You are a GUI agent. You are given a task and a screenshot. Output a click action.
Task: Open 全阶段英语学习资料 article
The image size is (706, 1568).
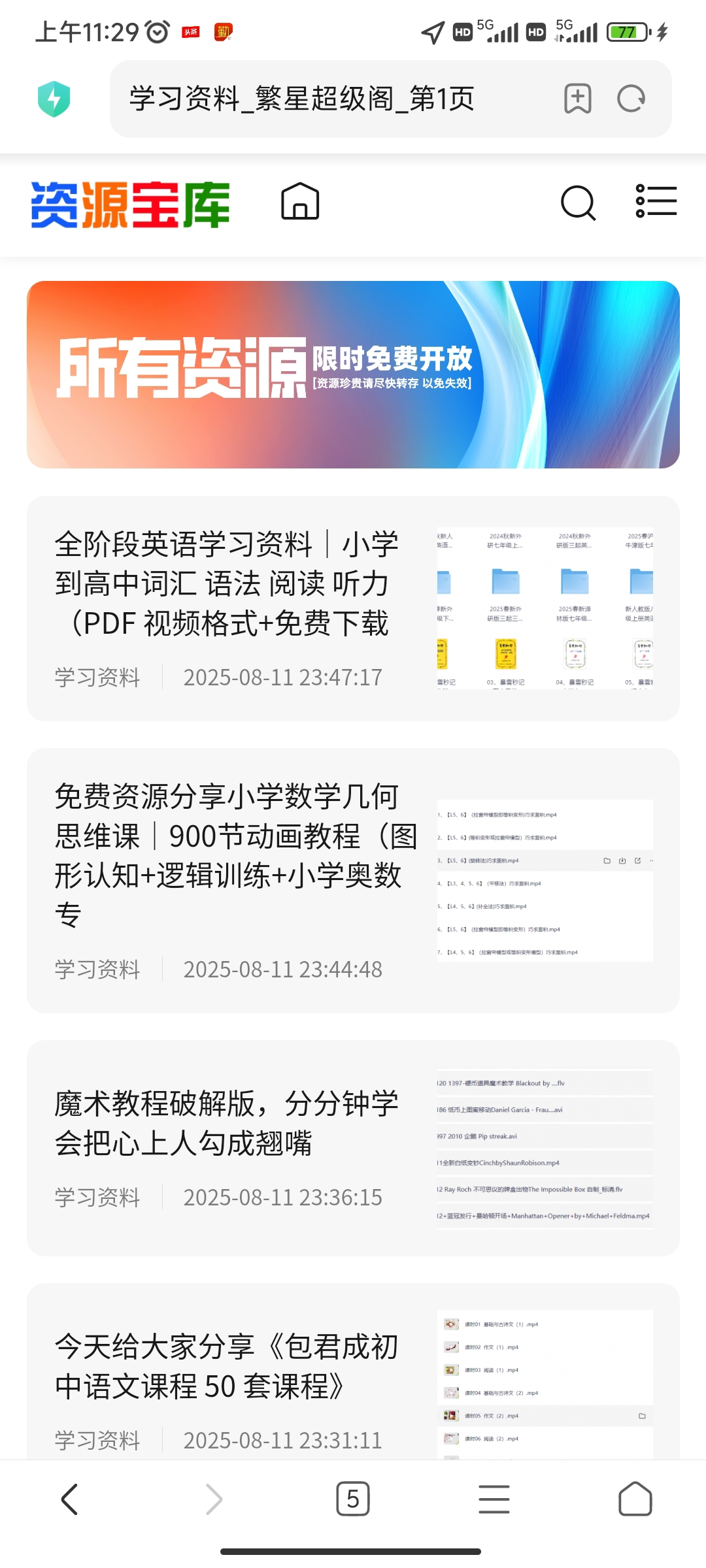(x=226, y=583)
